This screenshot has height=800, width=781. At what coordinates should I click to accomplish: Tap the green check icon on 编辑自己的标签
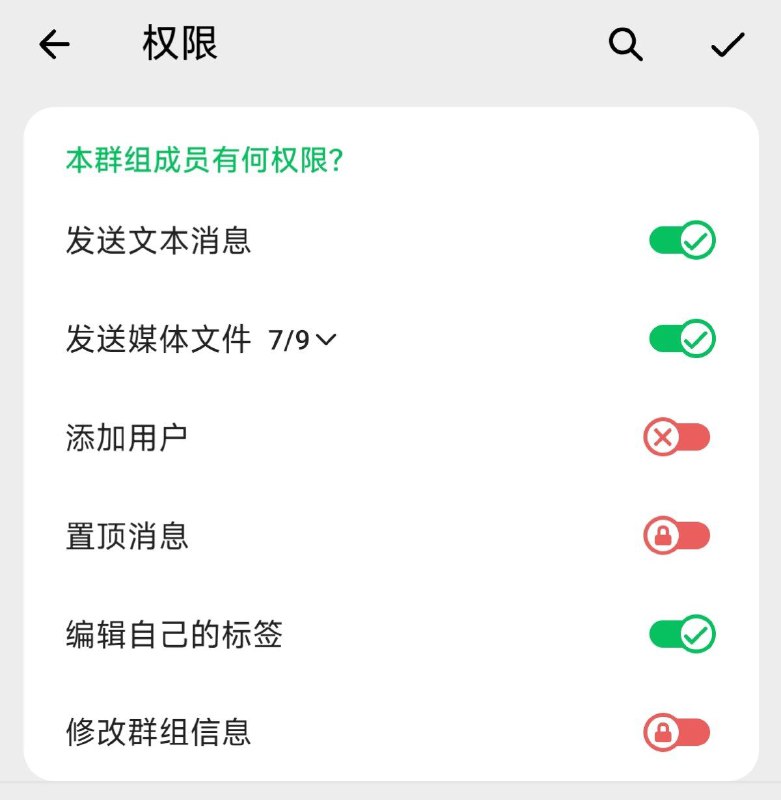point(696,634)
